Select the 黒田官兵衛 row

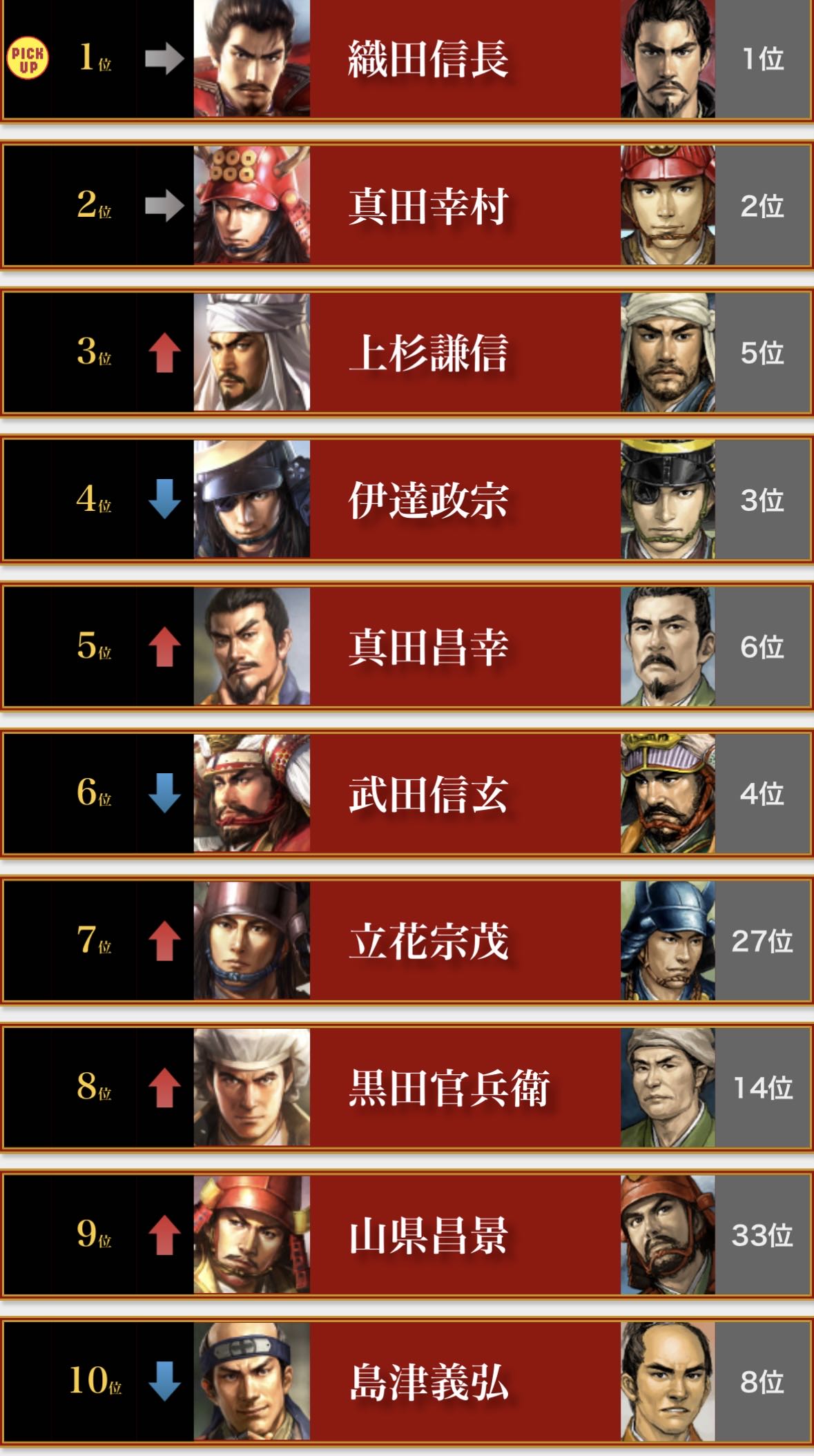pos(449,1088)
